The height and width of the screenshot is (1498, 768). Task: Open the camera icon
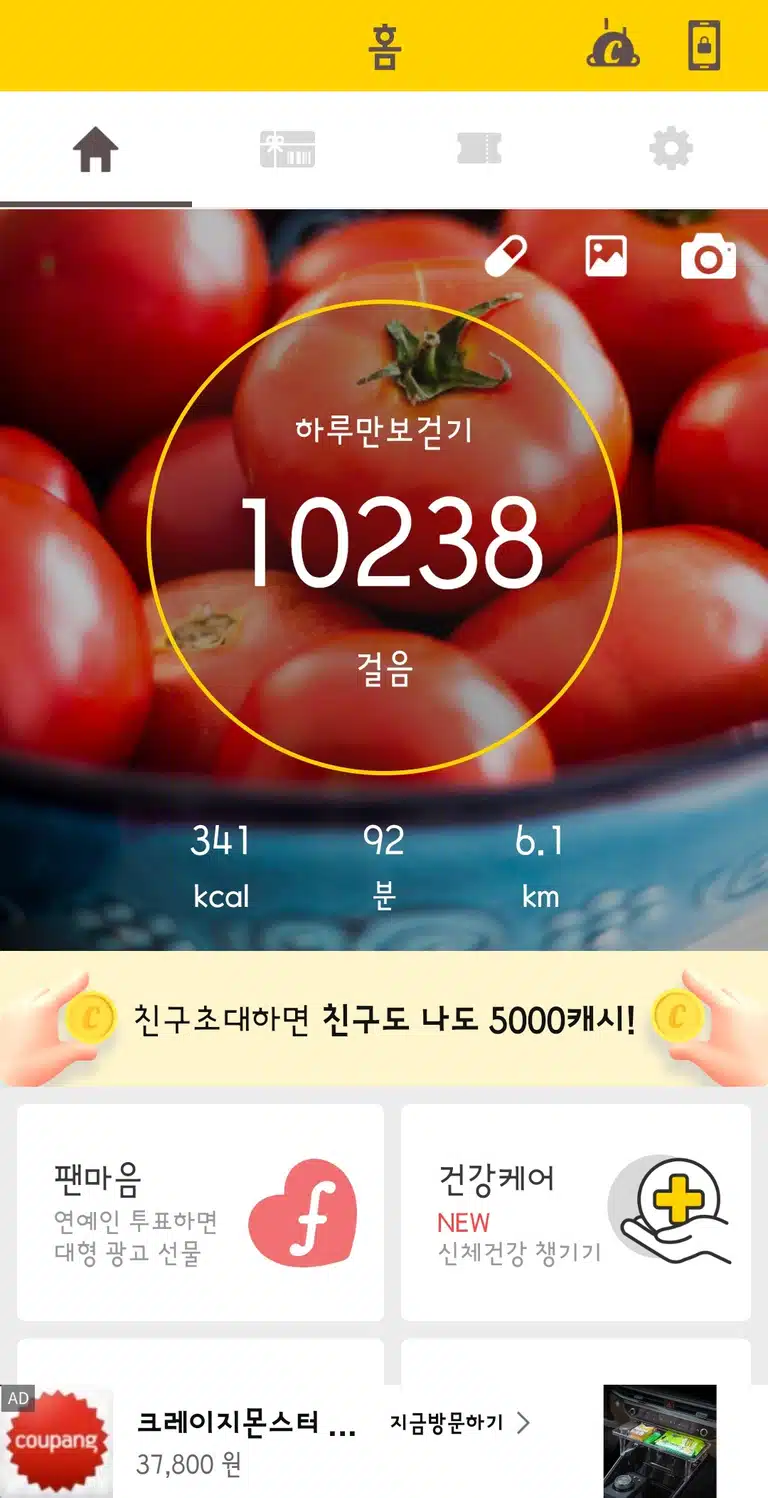708,257
